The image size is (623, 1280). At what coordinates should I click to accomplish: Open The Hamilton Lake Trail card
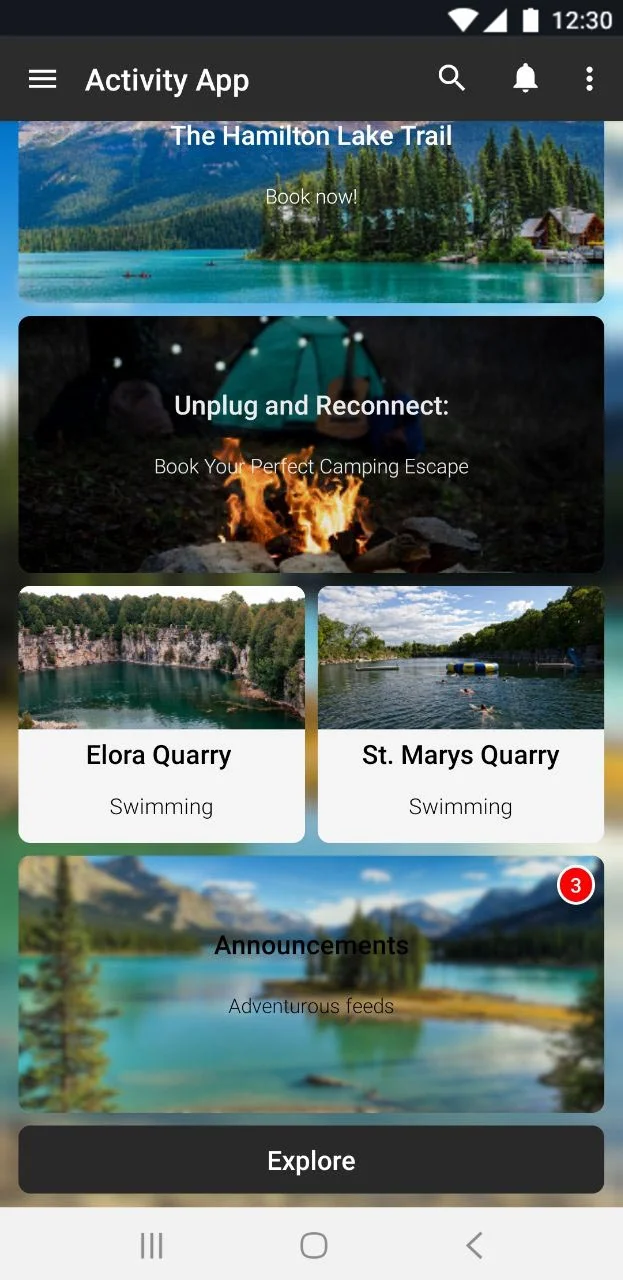point(311,210)
